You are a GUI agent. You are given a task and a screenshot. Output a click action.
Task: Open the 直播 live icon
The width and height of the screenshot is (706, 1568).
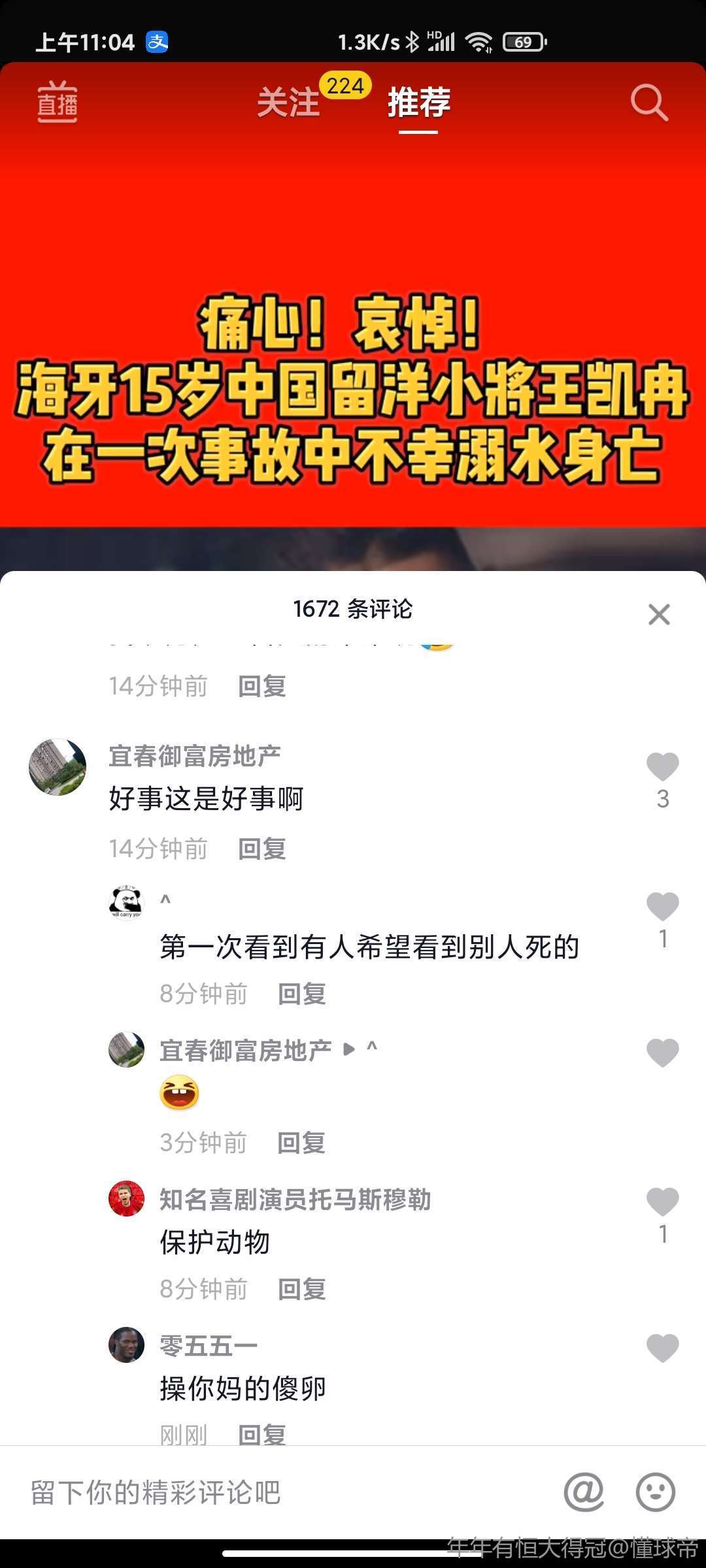point(57,103)
